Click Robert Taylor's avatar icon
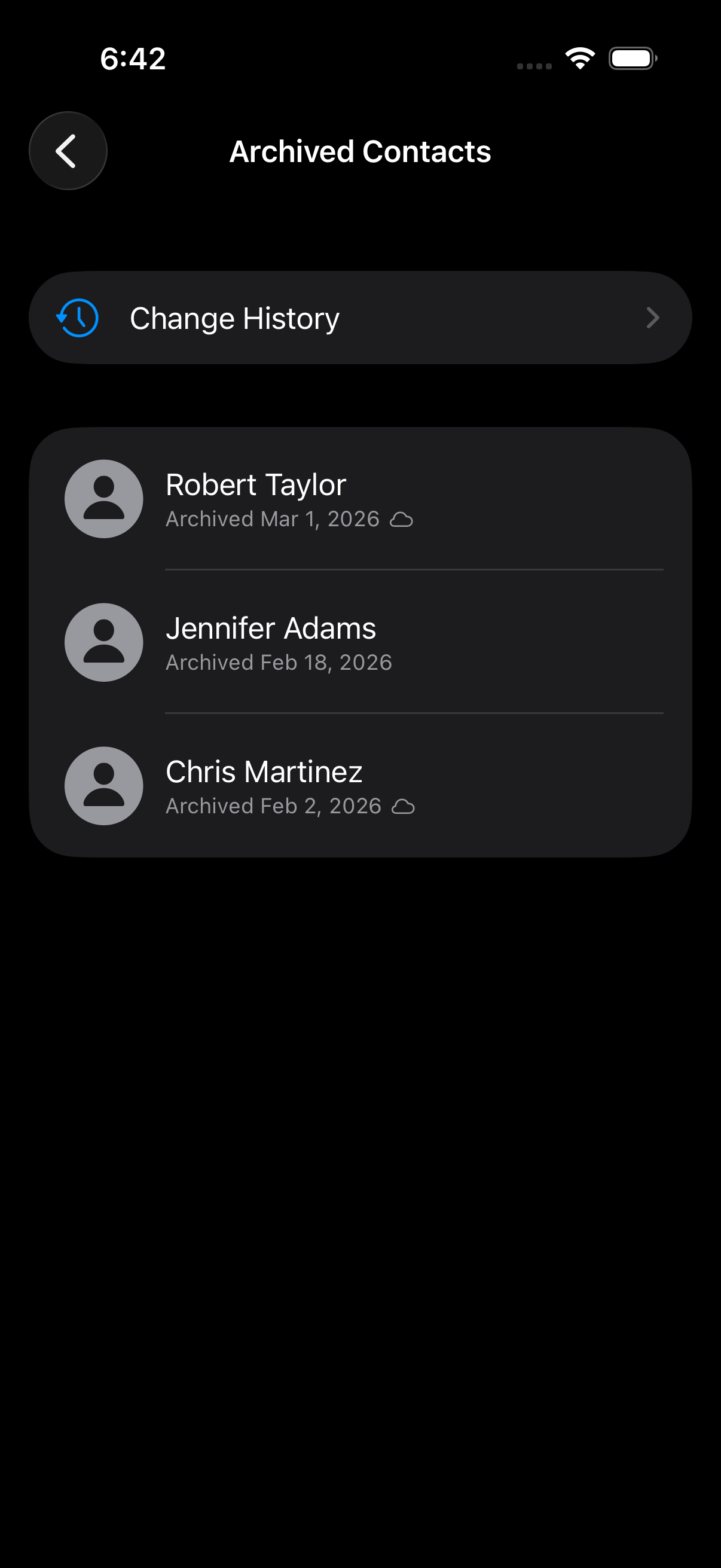The width and height of the screenshot is (721, 1568). pos(103,499)
